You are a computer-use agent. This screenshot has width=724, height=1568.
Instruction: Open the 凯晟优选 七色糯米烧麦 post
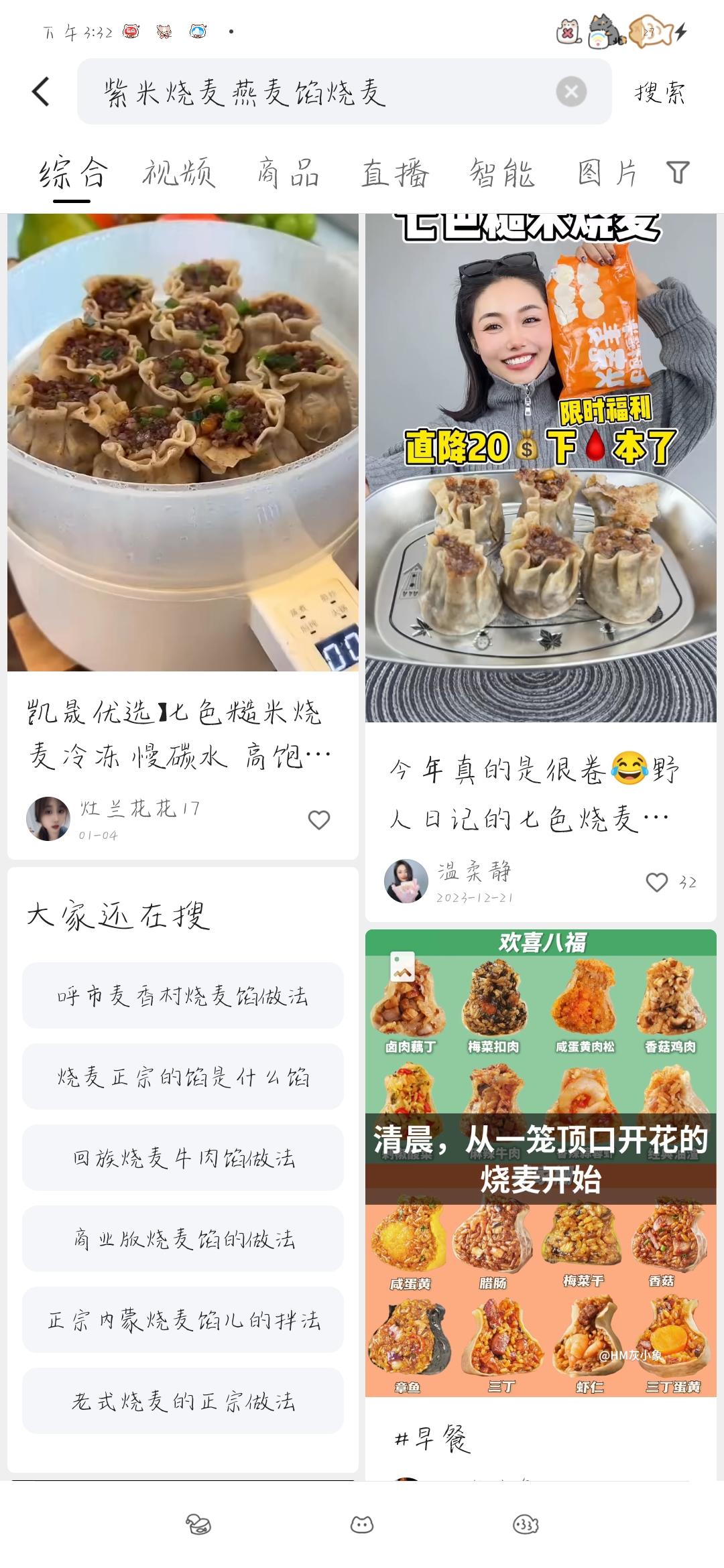point(182,442)
